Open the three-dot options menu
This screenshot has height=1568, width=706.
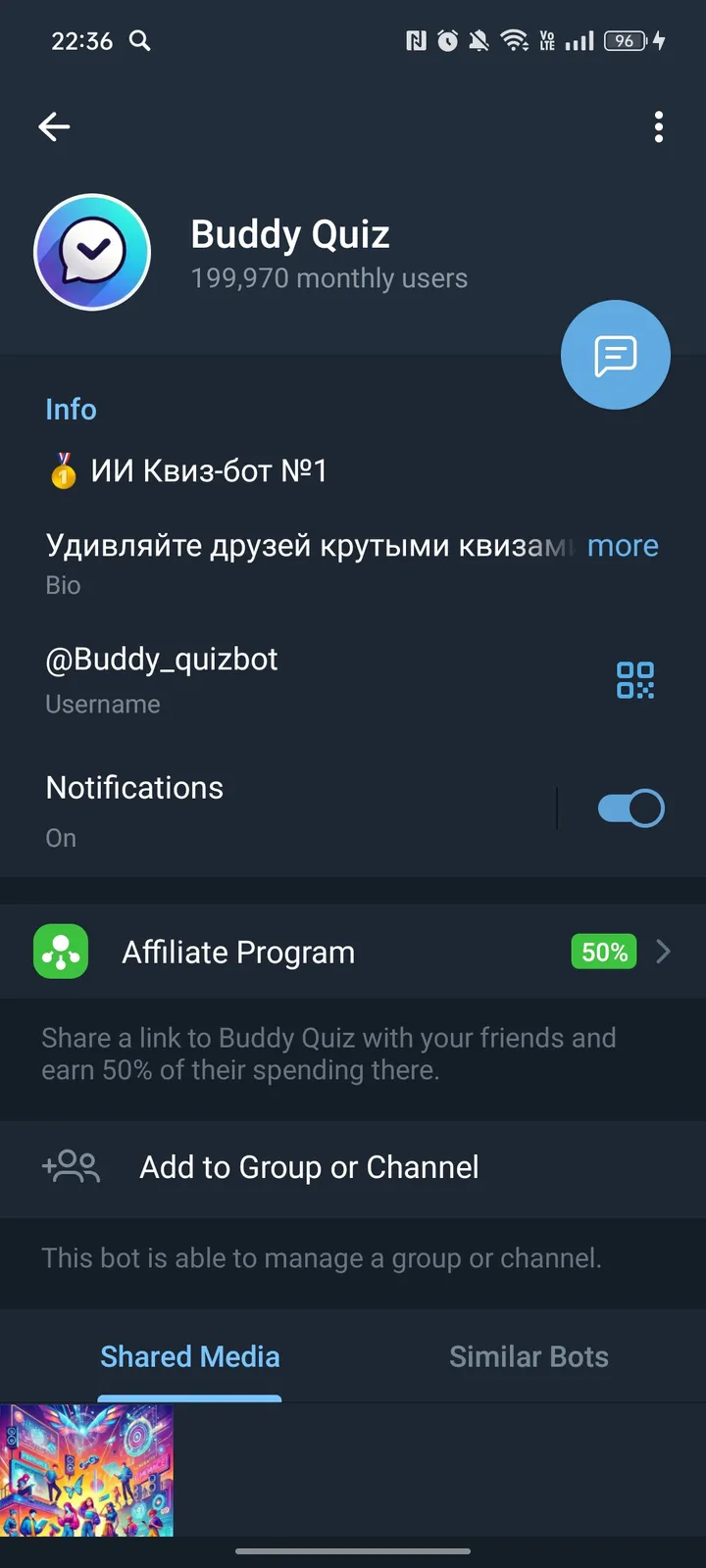tap(658, 127)
